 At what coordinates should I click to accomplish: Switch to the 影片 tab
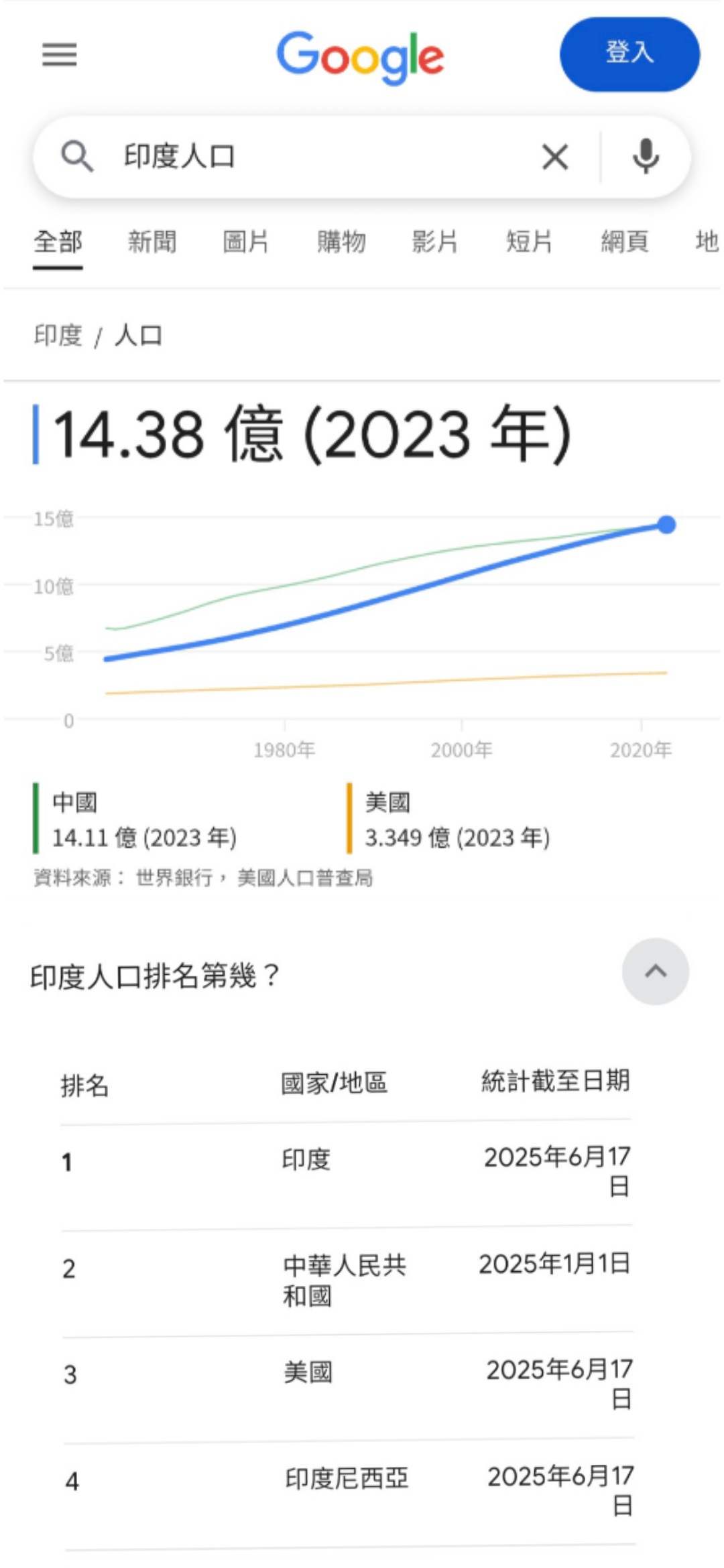(435, 241)
